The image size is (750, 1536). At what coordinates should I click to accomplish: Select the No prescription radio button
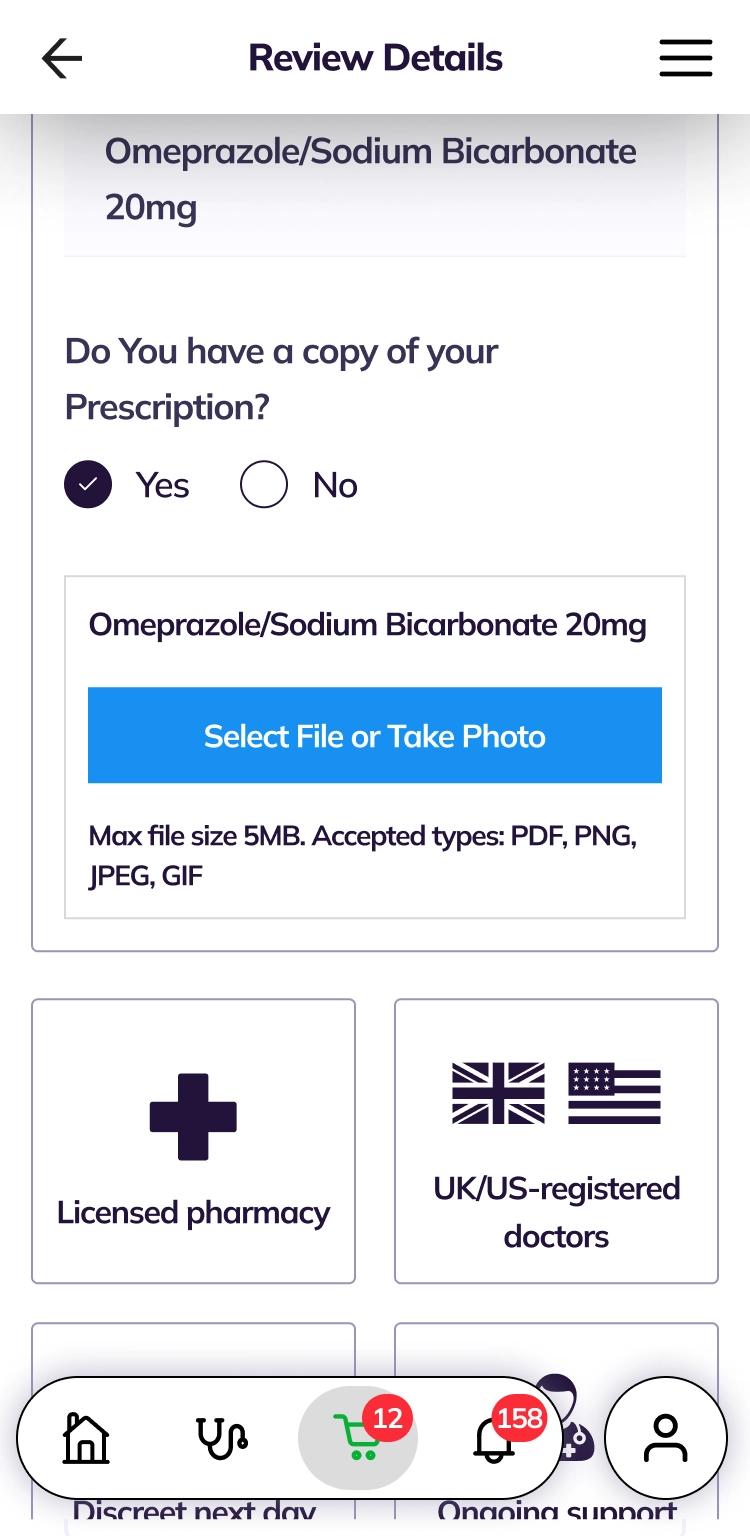tap(263, 484)
